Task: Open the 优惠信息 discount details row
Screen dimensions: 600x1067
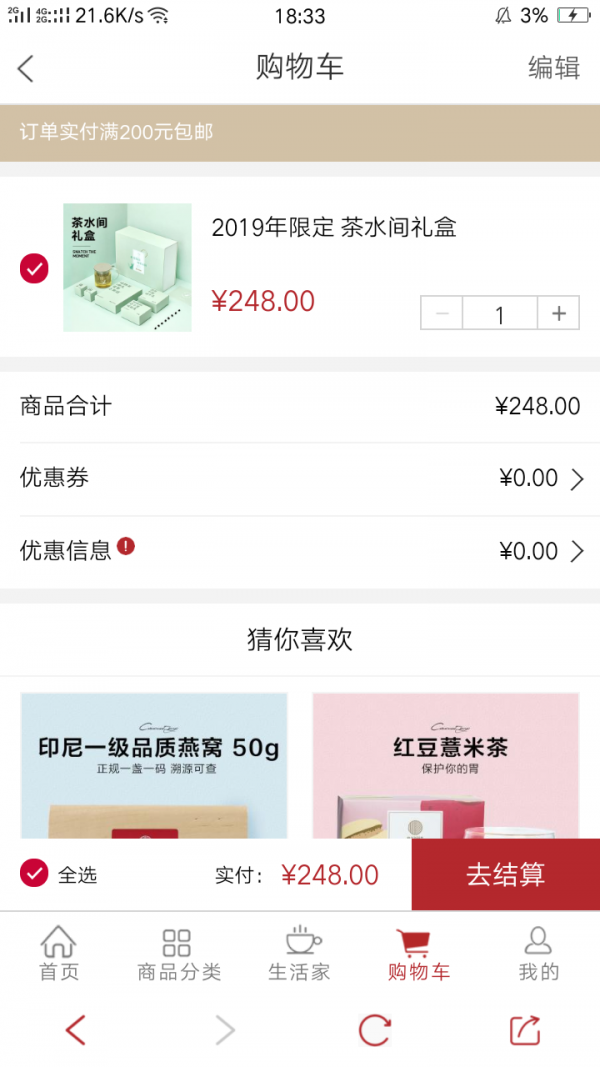Action: pyautogui.click(x=300, y=551)
